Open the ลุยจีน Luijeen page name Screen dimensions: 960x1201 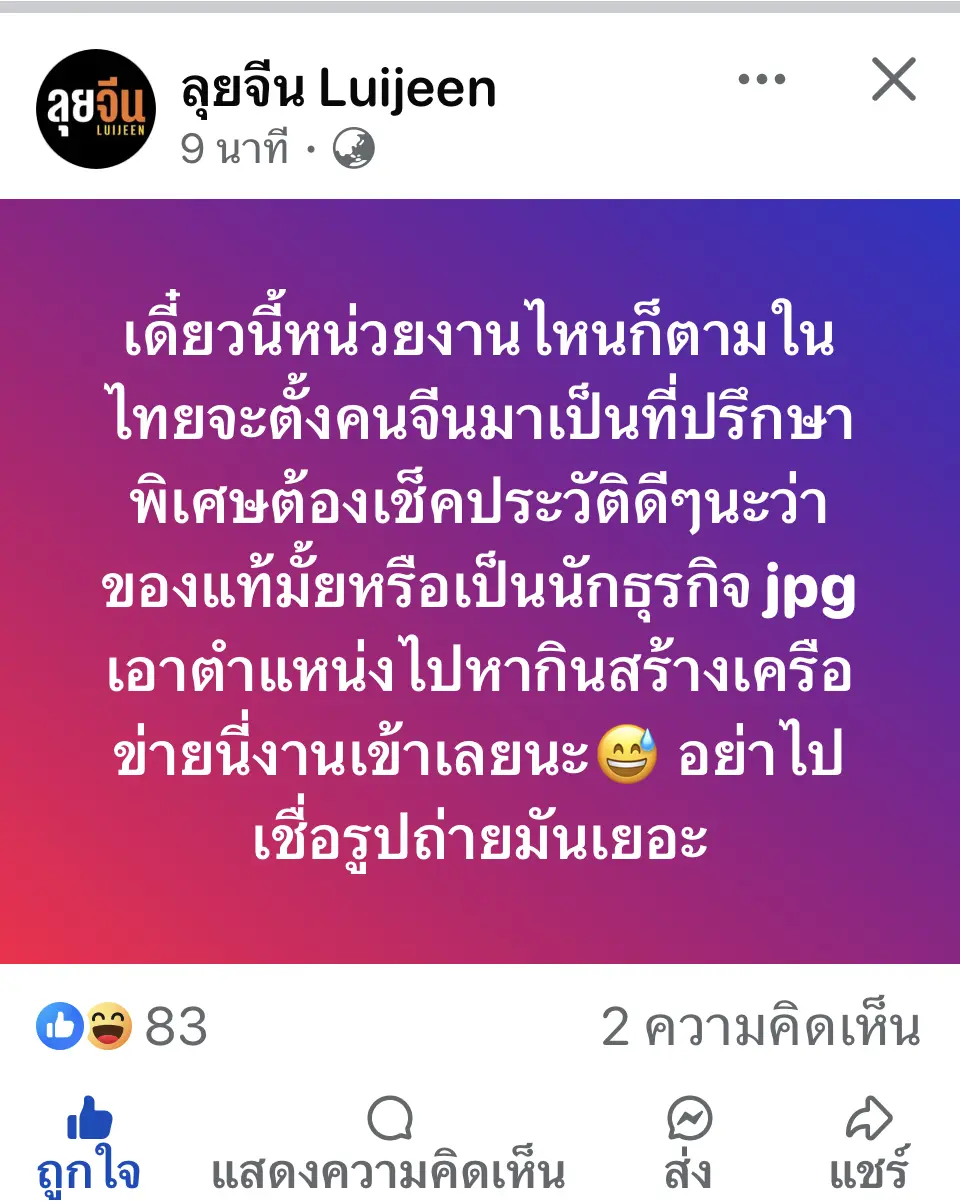click(338, 90)
